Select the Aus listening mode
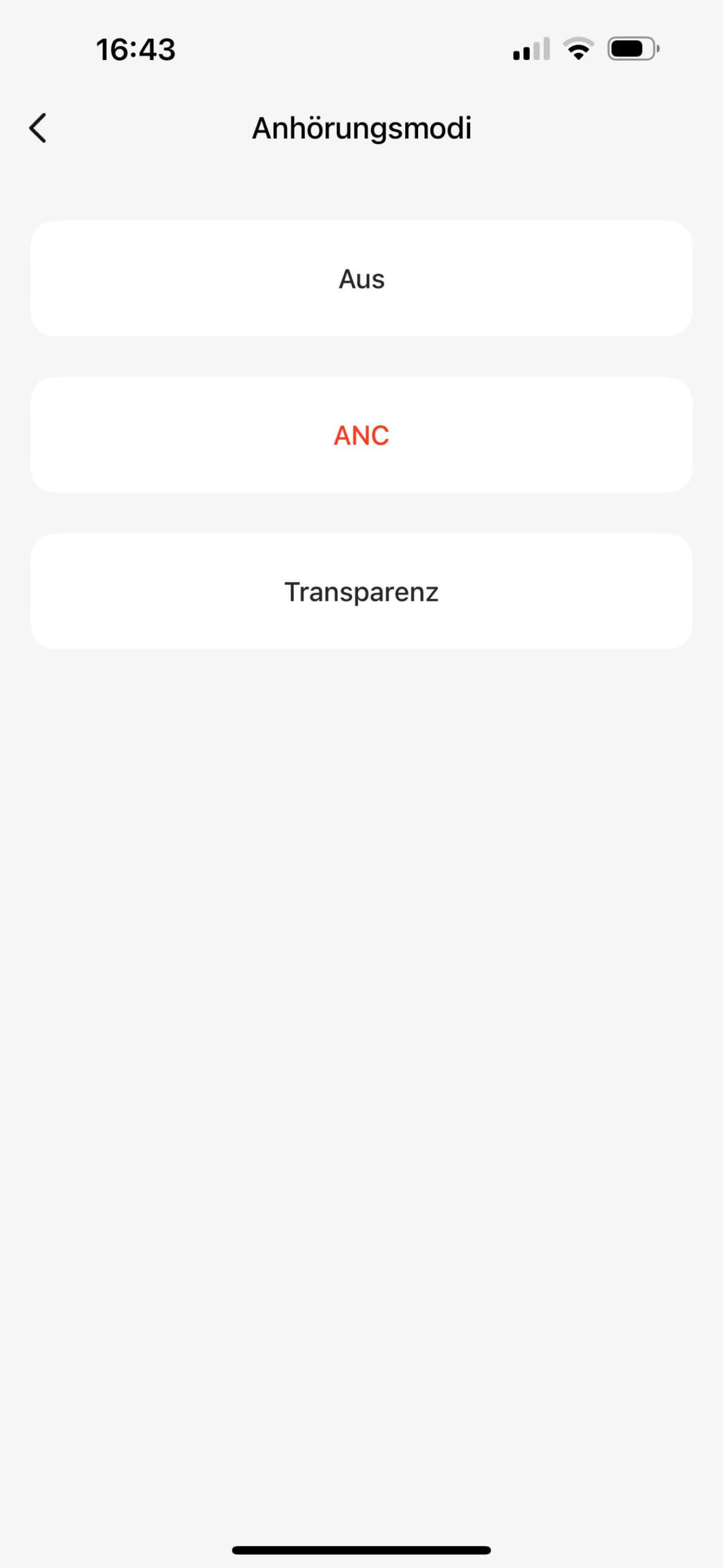The height and width of the screenshot is (1568, 723). coord(361,279)
